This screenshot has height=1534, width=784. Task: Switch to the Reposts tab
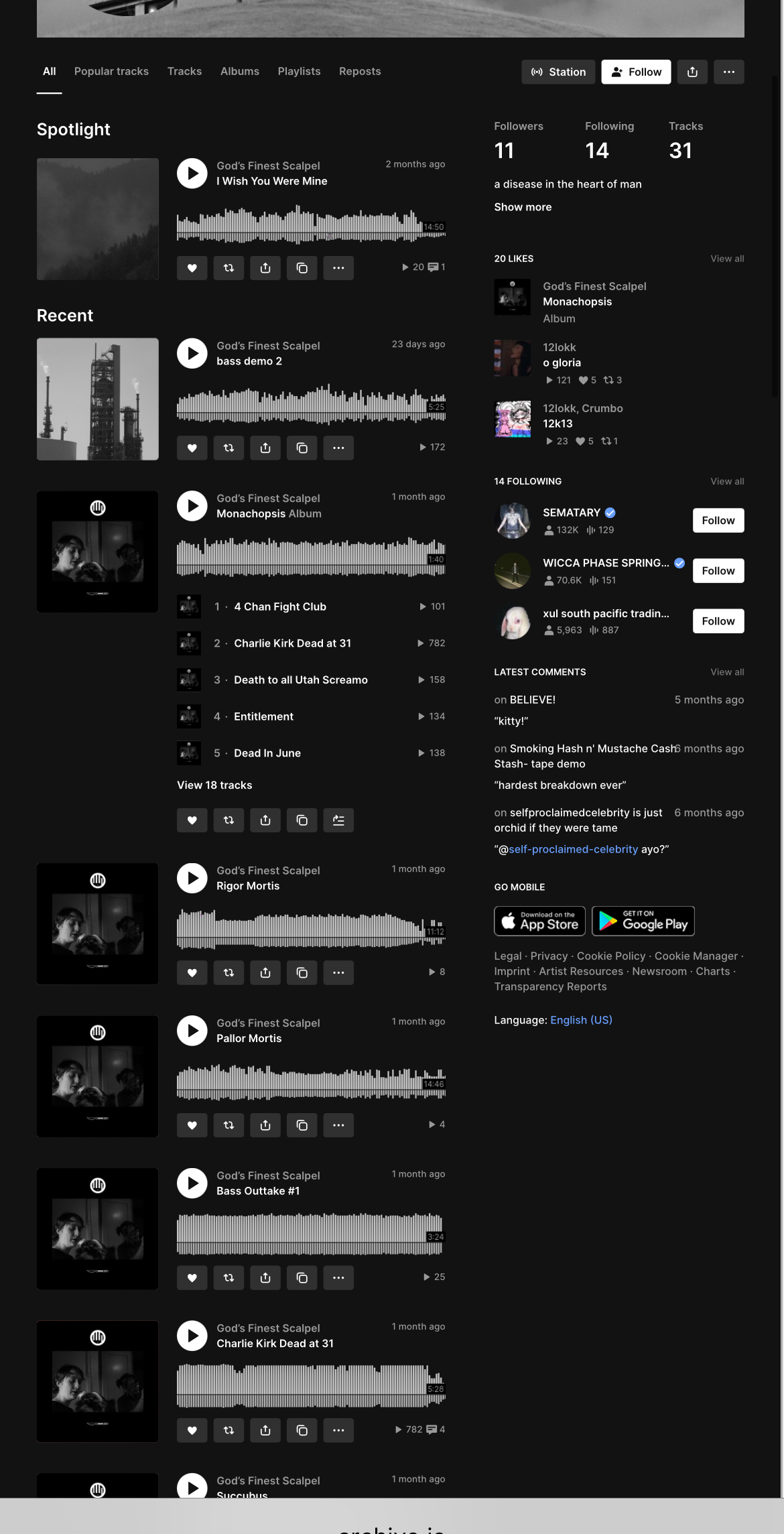(x=360, y=71)
